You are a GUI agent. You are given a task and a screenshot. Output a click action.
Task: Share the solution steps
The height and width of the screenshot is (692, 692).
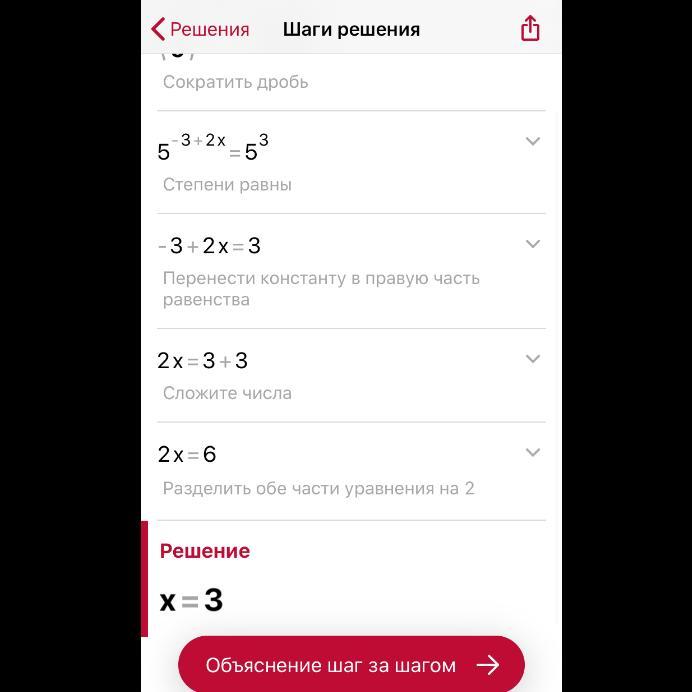tap(530, 28)
